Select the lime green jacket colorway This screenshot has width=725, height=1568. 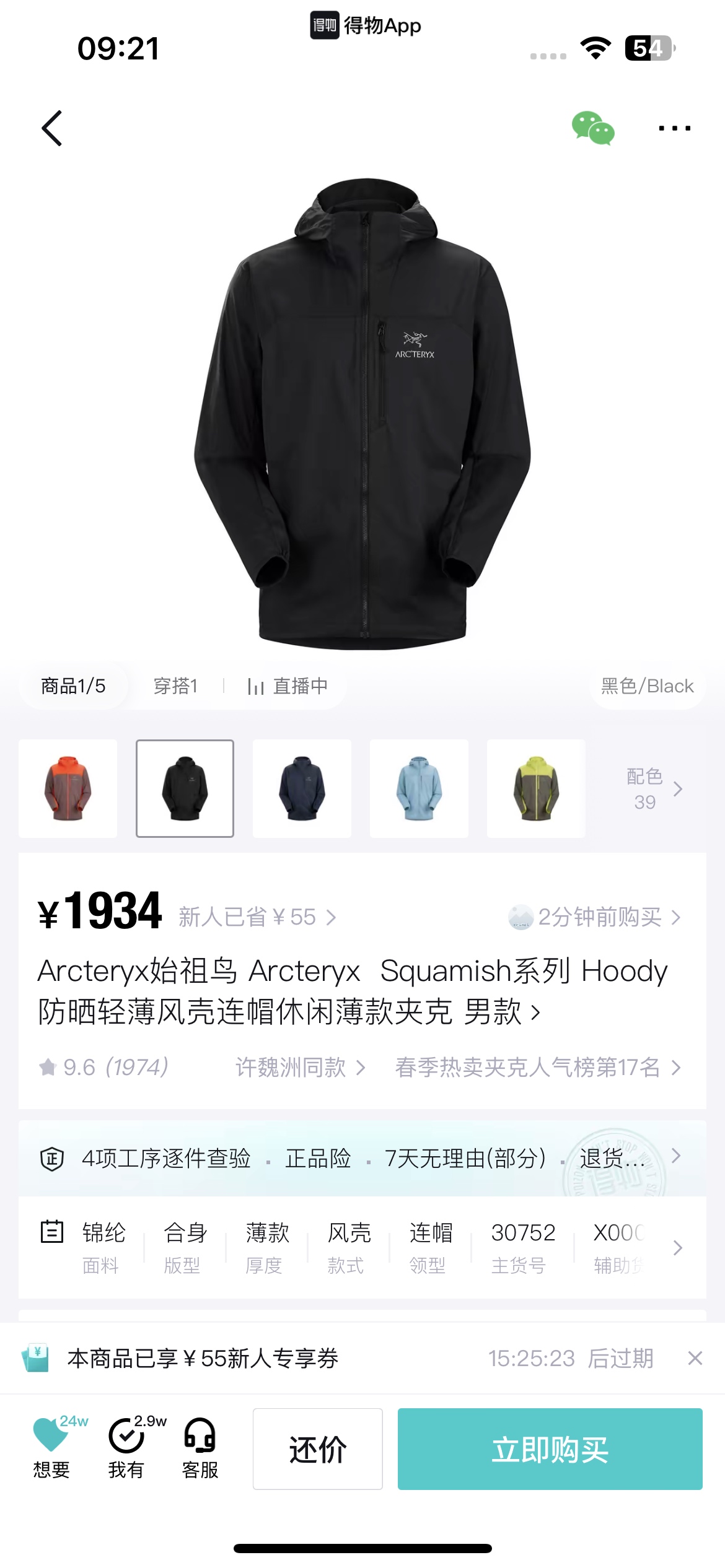(536, 788)
